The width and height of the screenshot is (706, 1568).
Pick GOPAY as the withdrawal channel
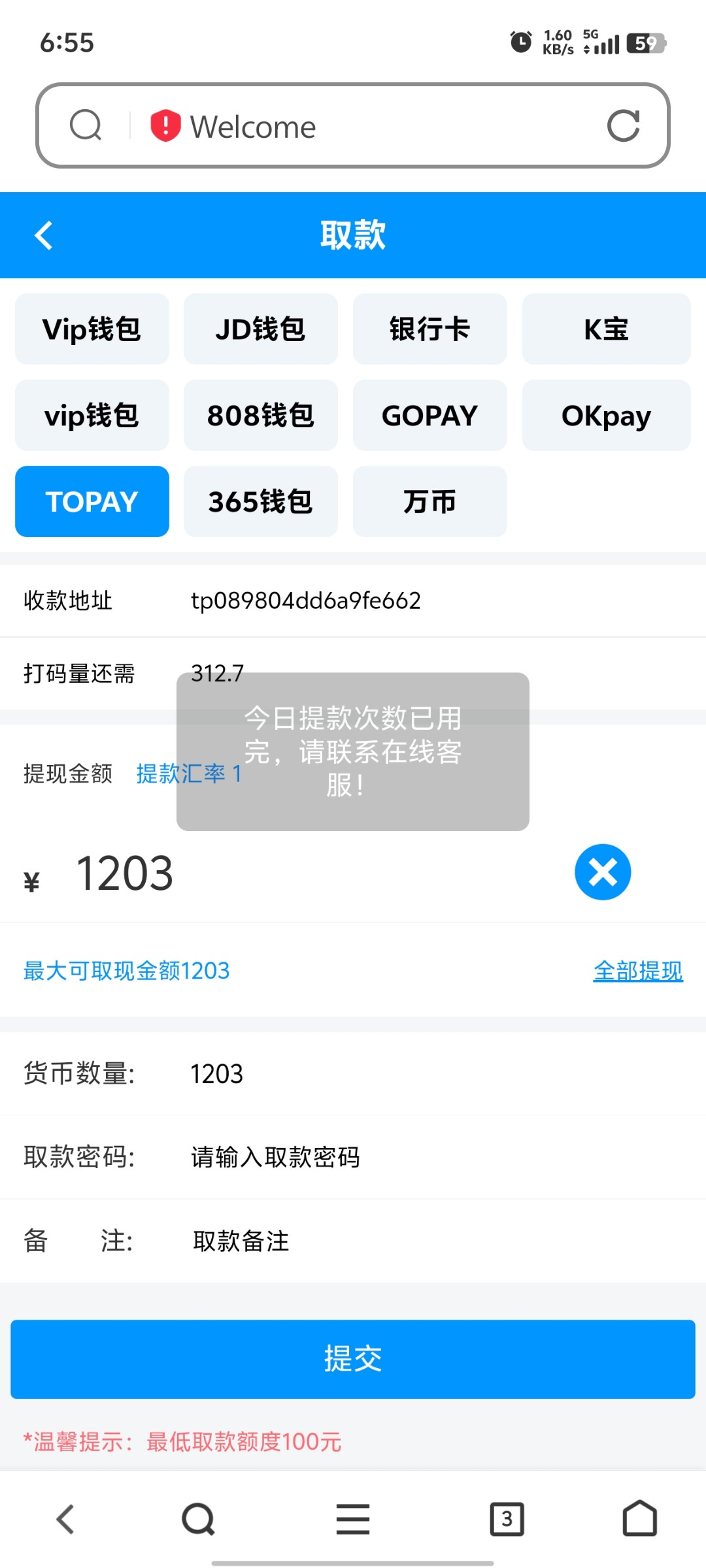tap(429, 416)
